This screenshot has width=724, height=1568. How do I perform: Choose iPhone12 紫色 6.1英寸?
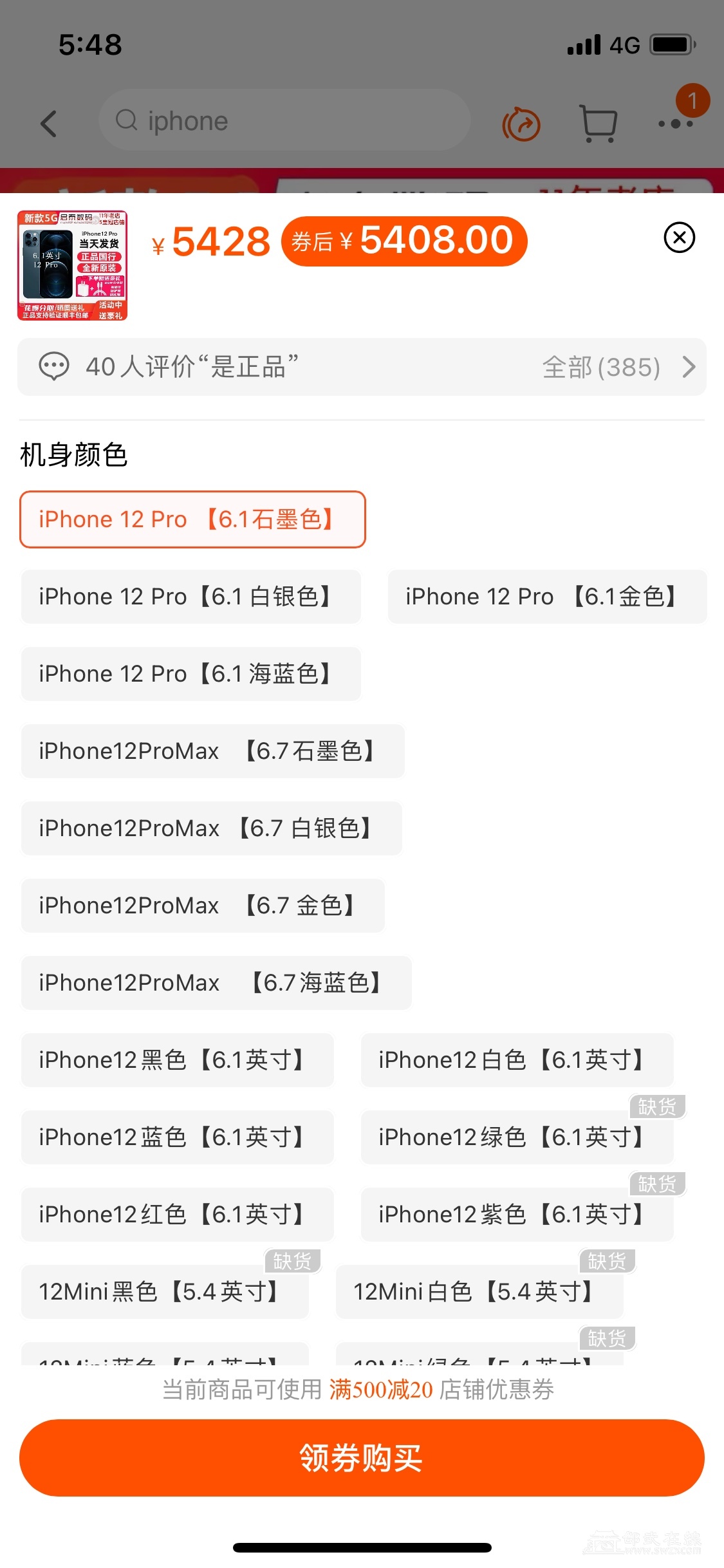[x=517, y=1215]
